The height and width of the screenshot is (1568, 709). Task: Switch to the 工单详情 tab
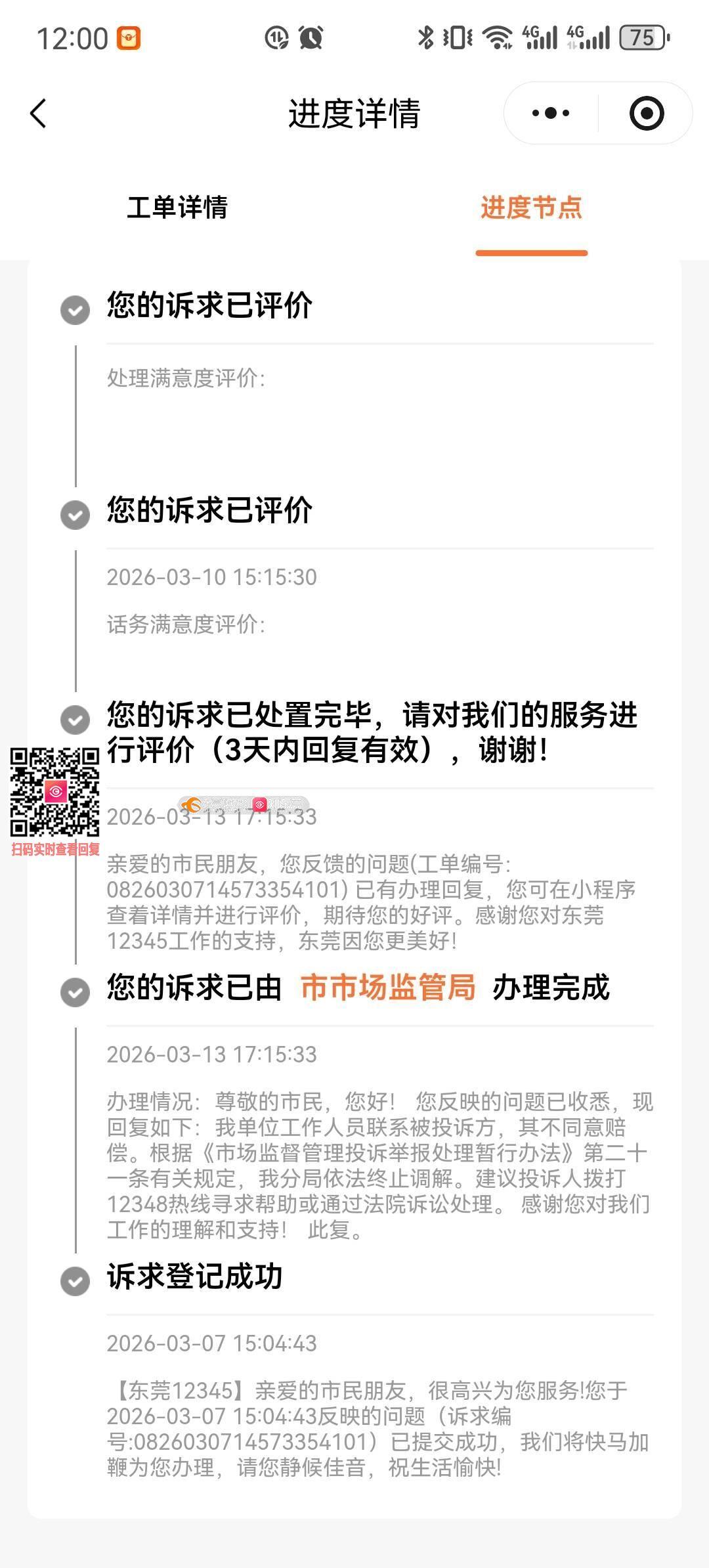point(177,207)
